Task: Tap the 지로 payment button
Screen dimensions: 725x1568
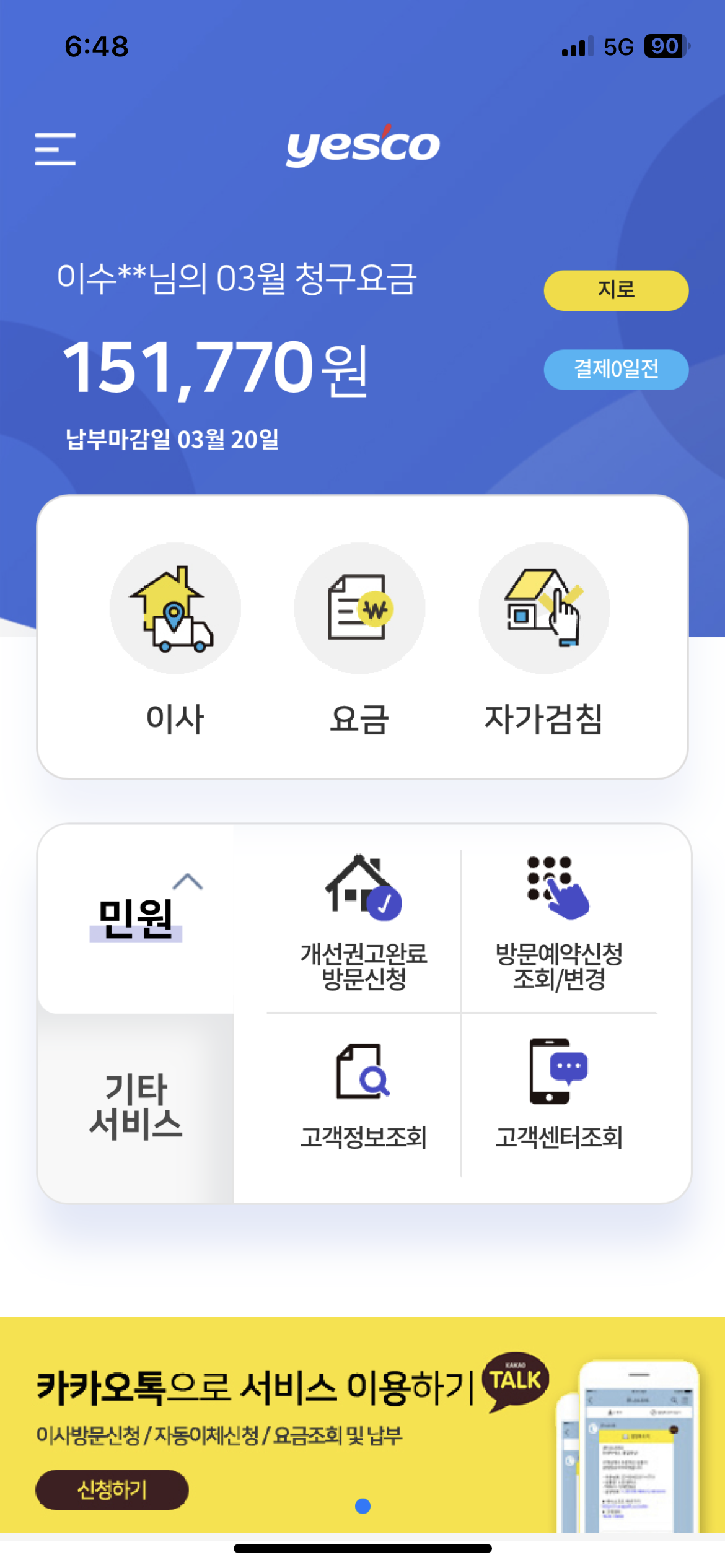Action: [616, 290]
